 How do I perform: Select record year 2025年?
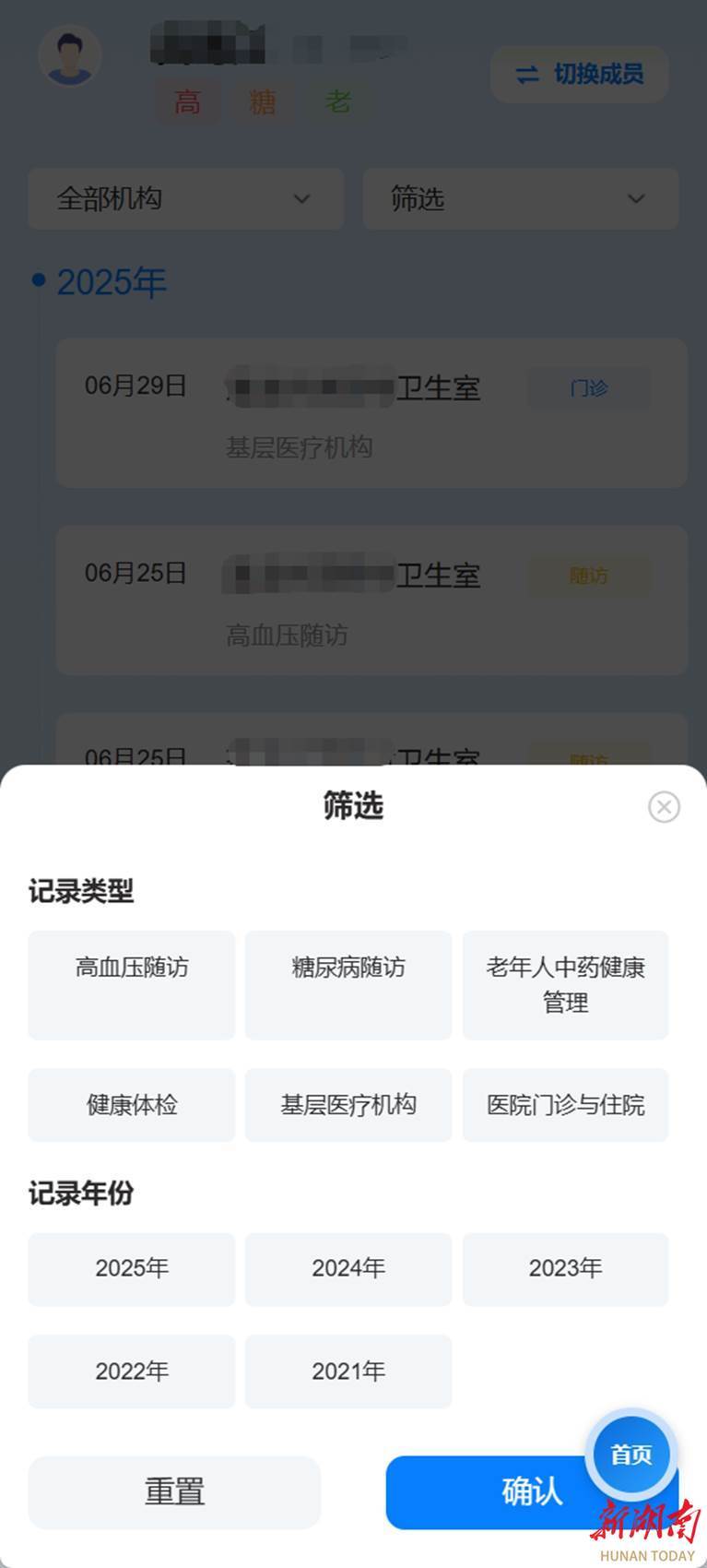[132, 1269]
